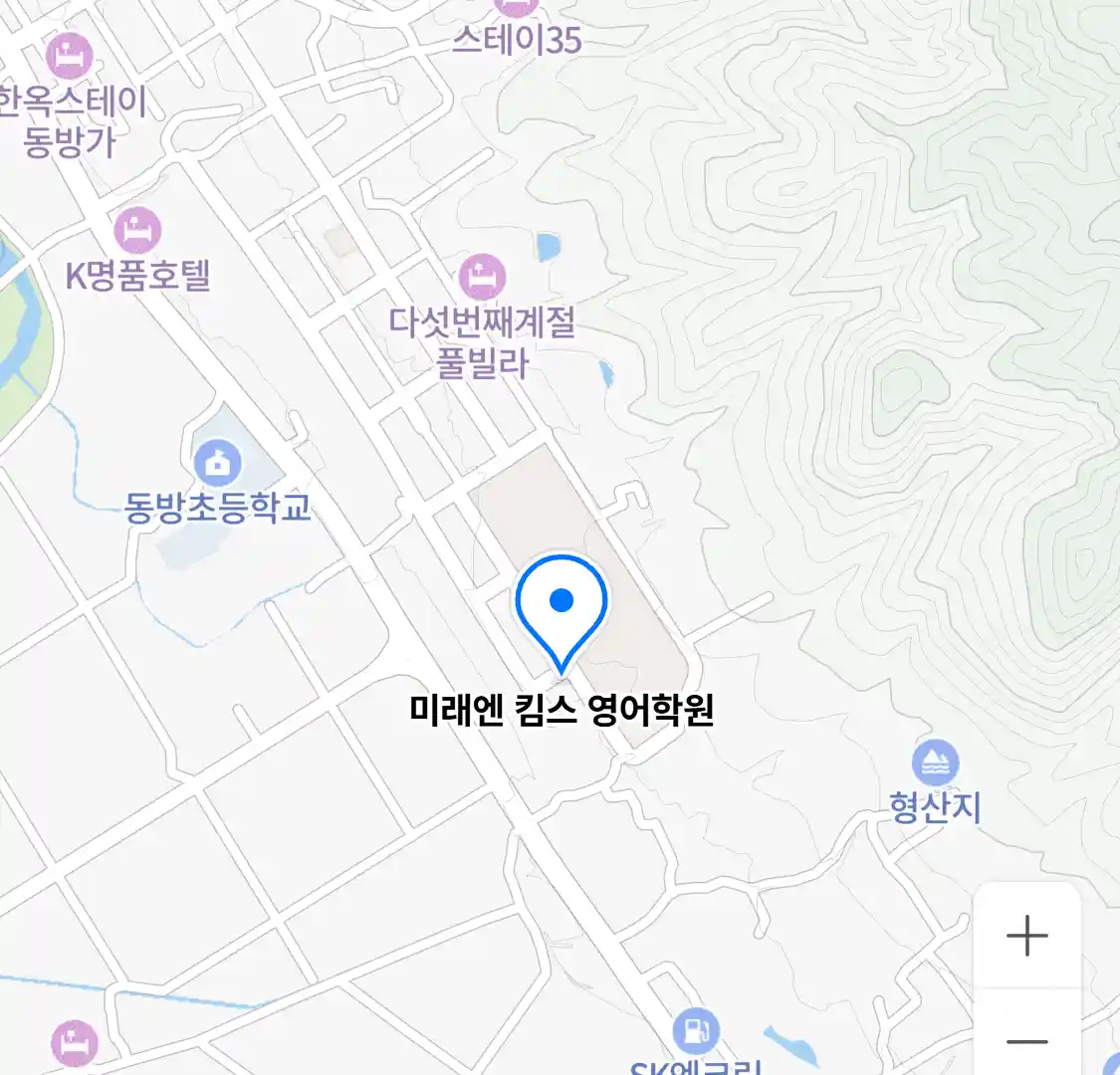Screen dimensions: 1120x1075
Task: Open the 한옥스테이 동방가 lodging marker
Action: [x=69, y=56]
